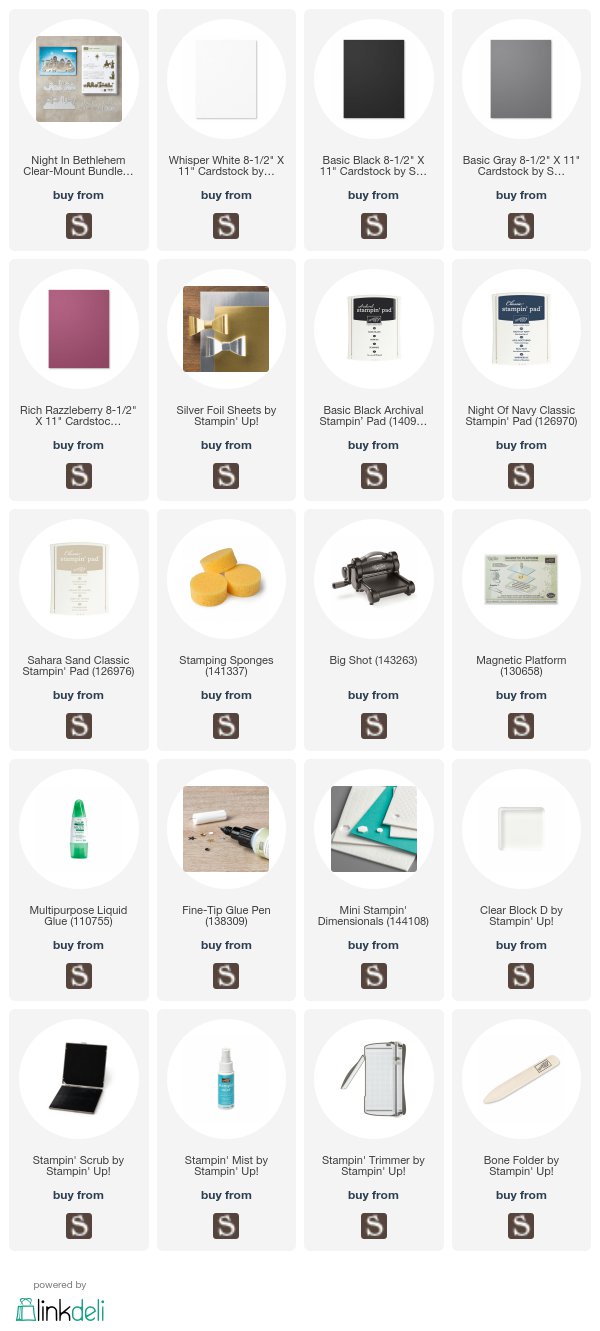Tap the store icon under Basic Gray Cardstock
Viewport: 600px width, 1331px height.
point(521,225)
